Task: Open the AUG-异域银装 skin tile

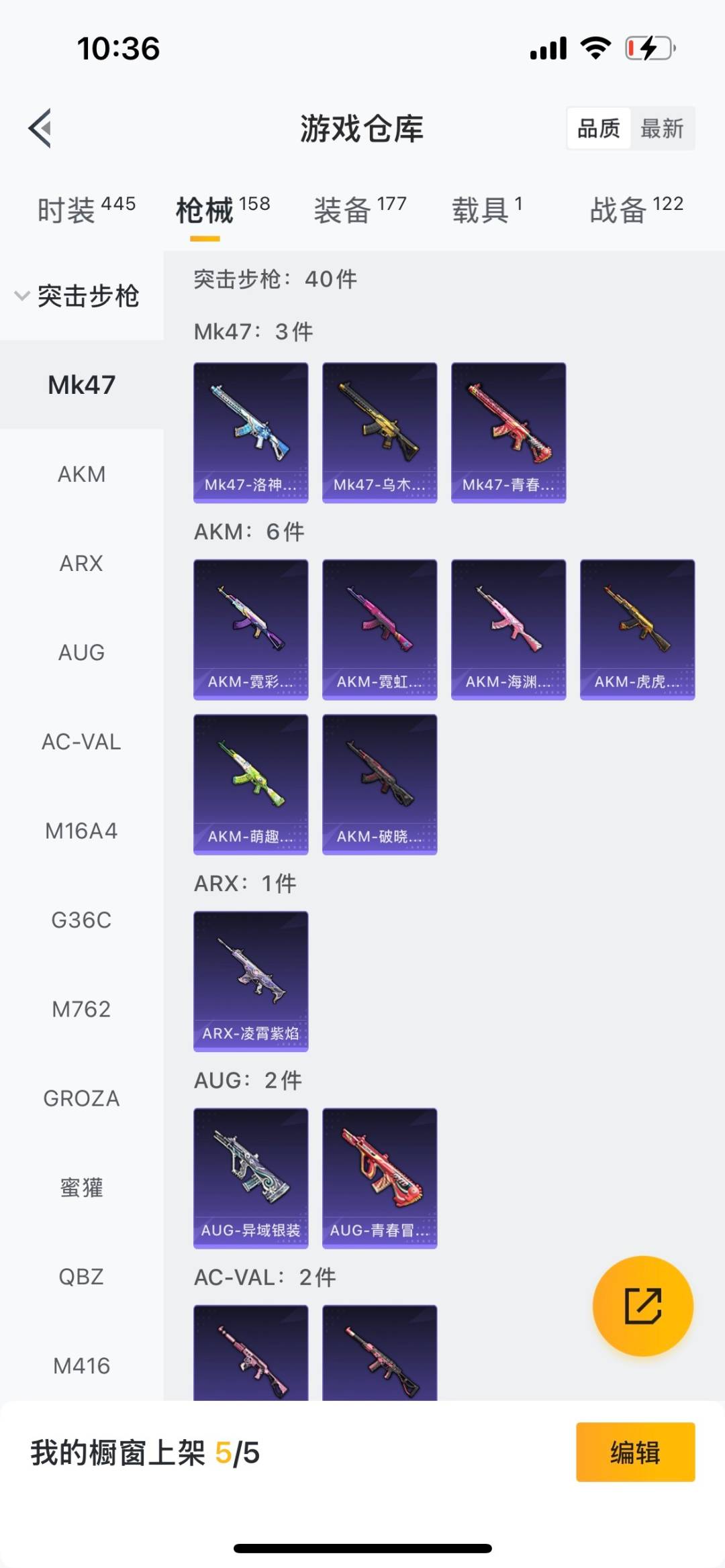Action: 251,1178
